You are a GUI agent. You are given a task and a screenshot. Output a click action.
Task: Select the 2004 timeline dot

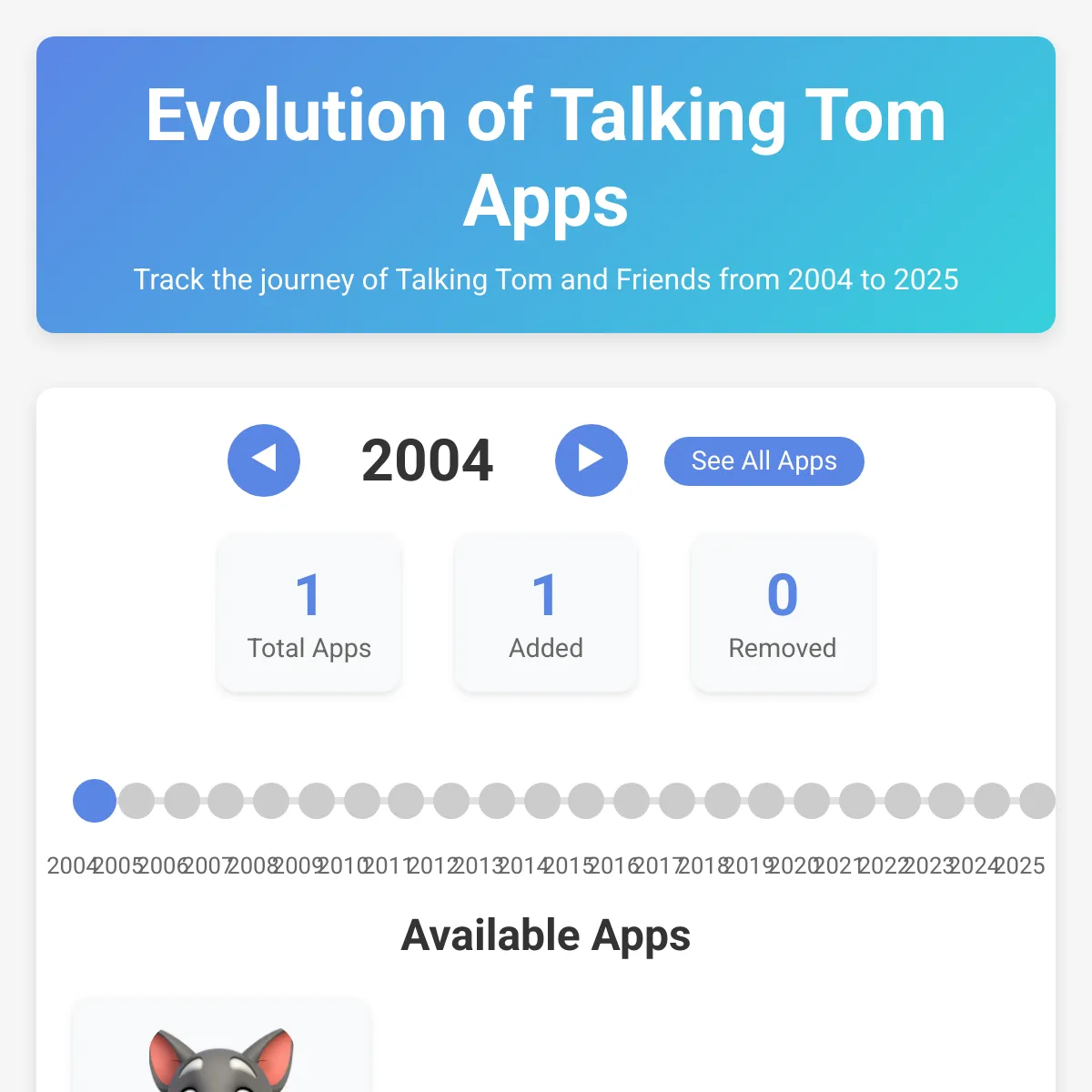[x=95, y=801]
